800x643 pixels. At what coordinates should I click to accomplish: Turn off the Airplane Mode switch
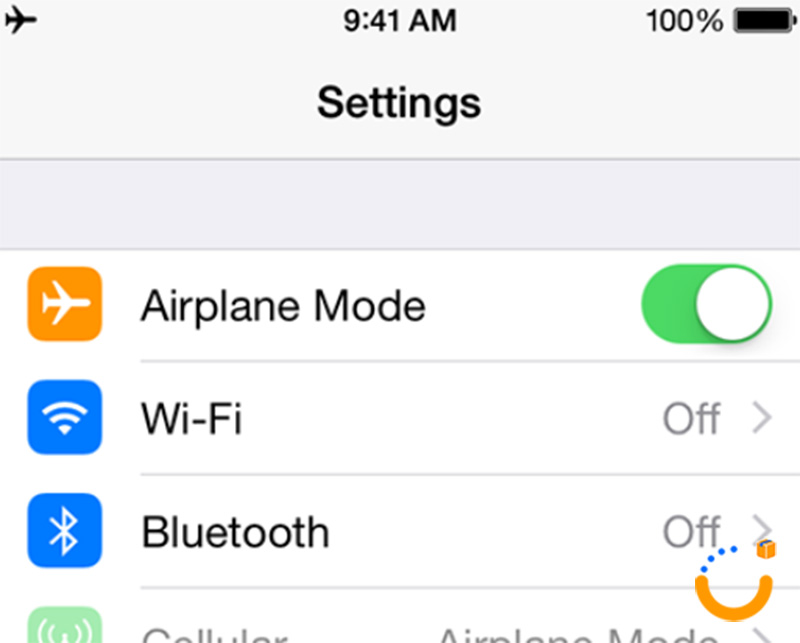point(706,304)
